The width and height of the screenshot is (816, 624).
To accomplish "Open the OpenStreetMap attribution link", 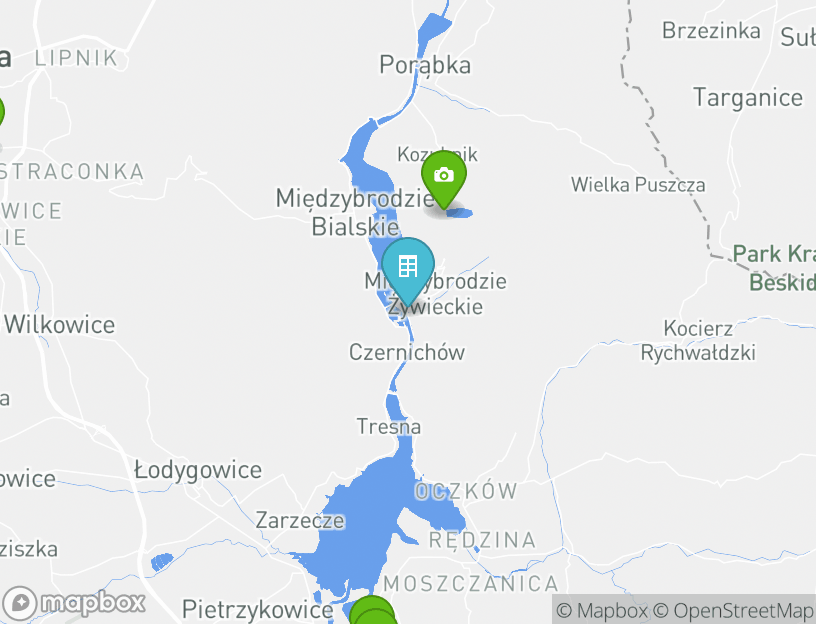I will 742,610.
